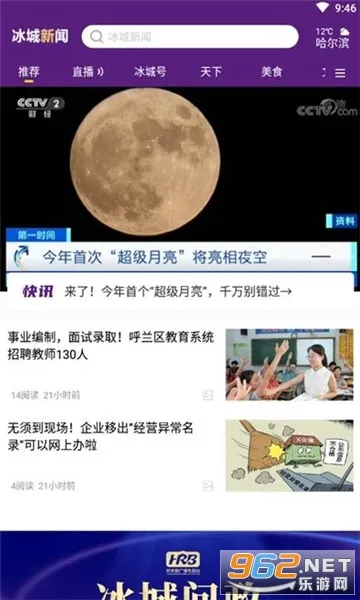The width and height of the screenshot is (360, 600).
Task: Open the article on 经营异常名录 online removal
Action: 180,455
